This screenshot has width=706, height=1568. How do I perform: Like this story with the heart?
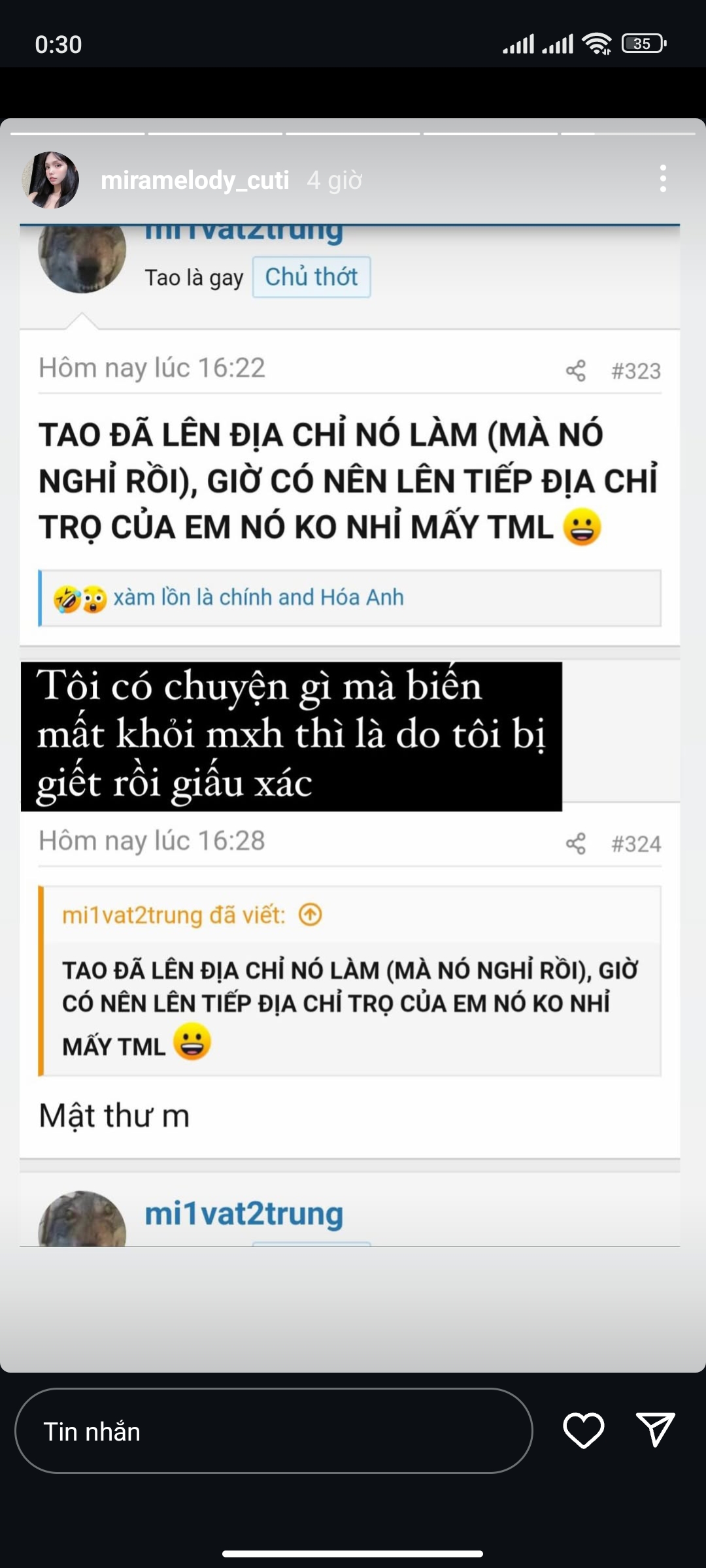583,1430
